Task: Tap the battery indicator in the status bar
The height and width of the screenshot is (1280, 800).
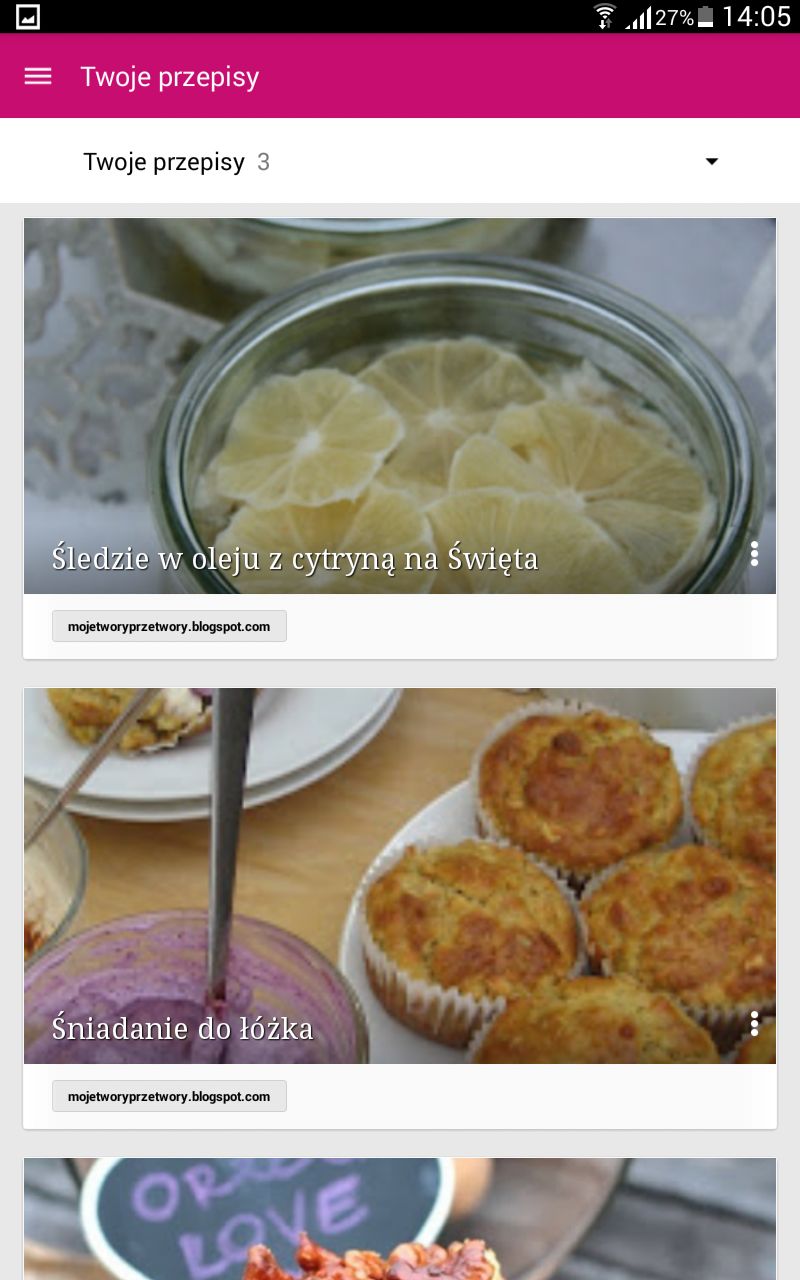Action: tap(706, 17)
